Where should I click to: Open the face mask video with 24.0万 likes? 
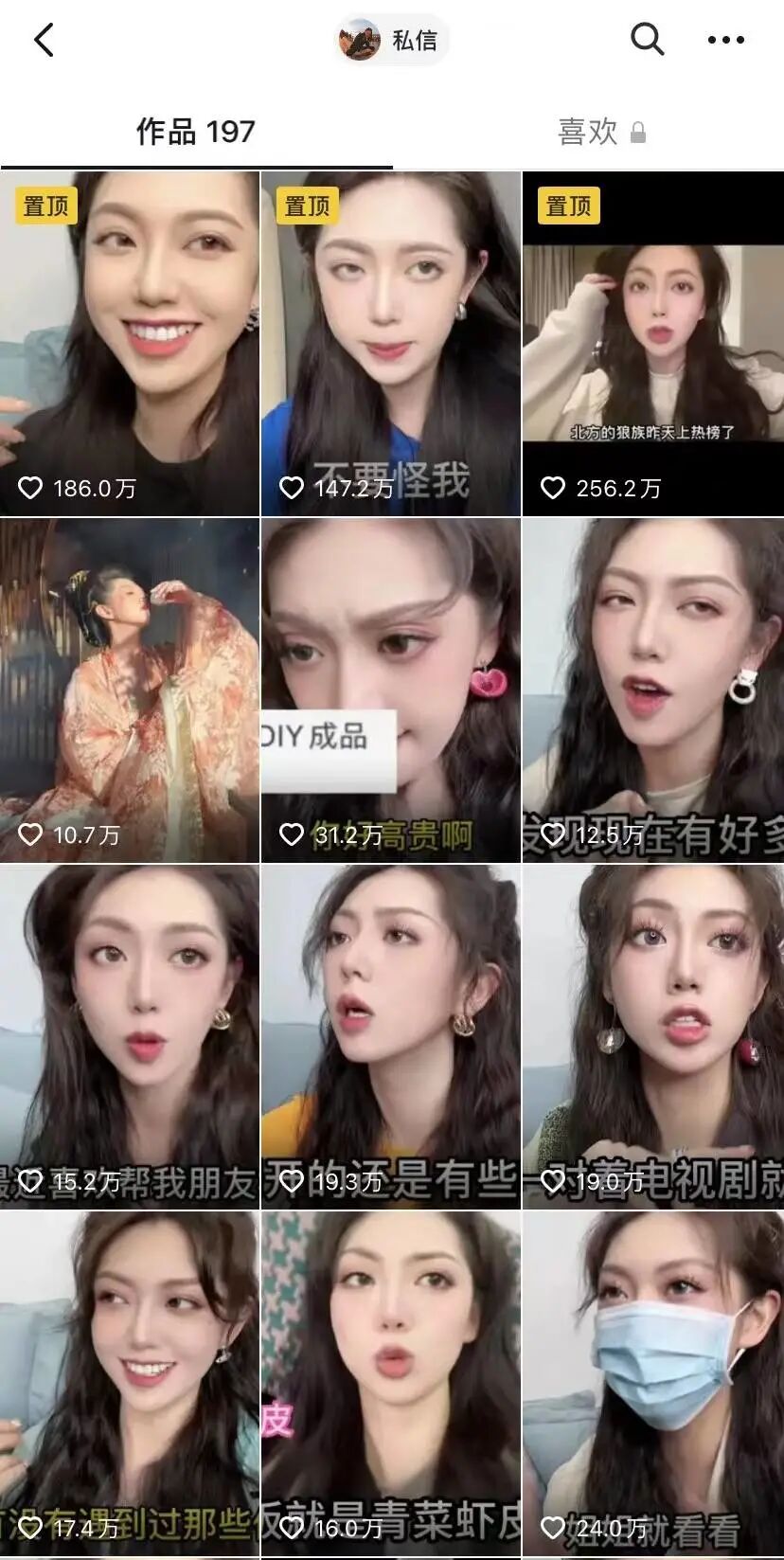653,1383
